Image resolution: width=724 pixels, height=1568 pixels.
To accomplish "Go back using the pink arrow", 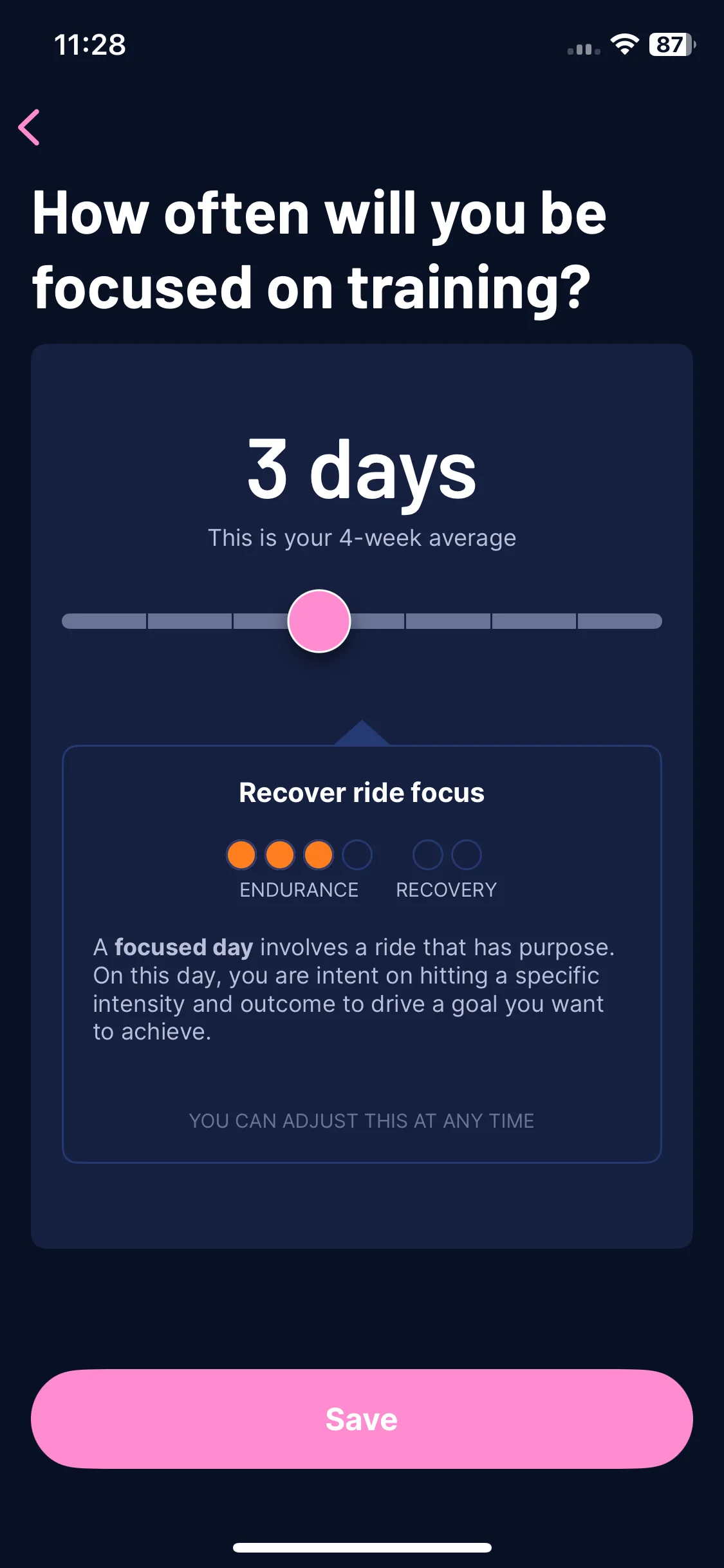I will click(x=30, y=127).
